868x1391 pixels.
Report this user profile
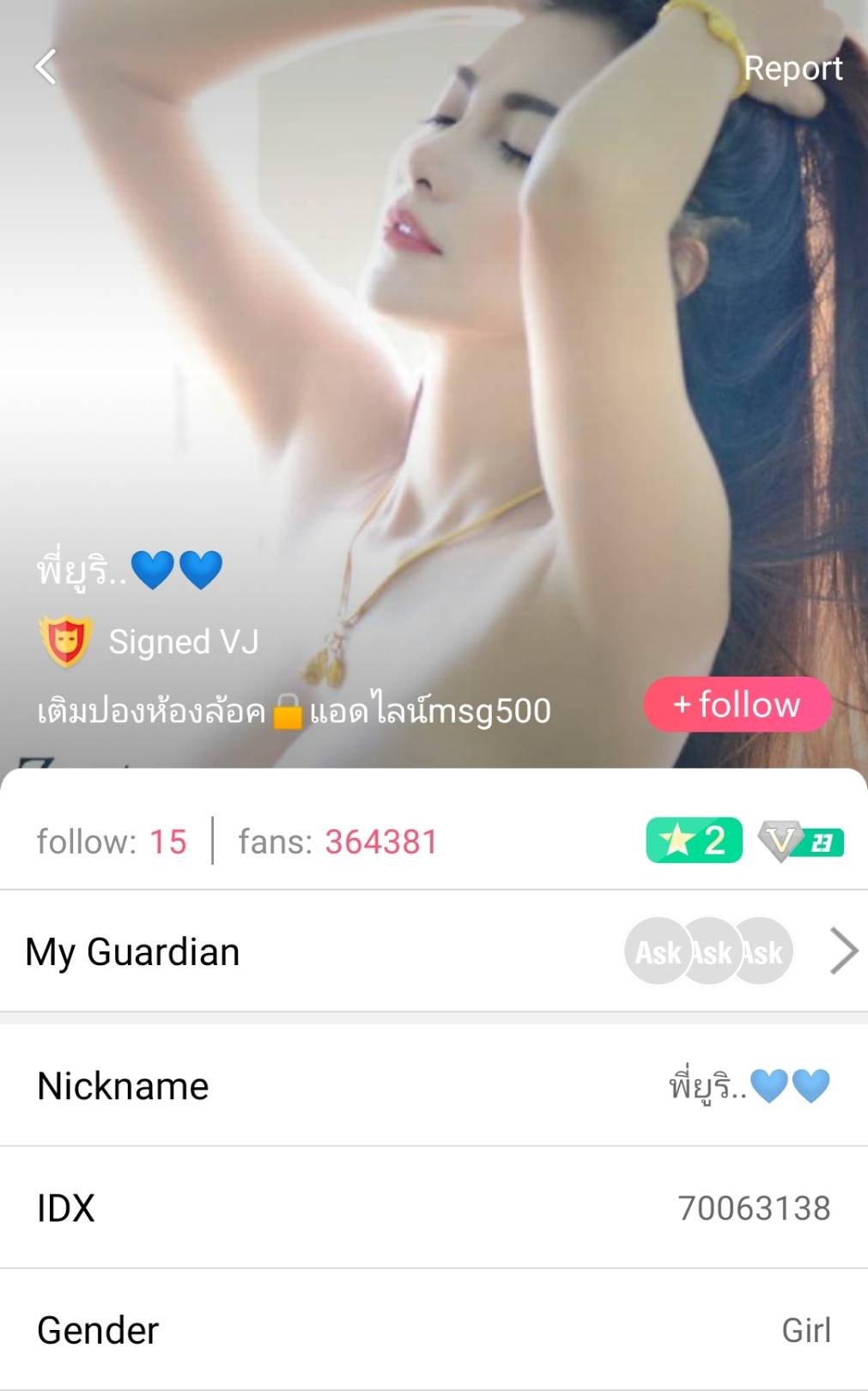point(792,69)
